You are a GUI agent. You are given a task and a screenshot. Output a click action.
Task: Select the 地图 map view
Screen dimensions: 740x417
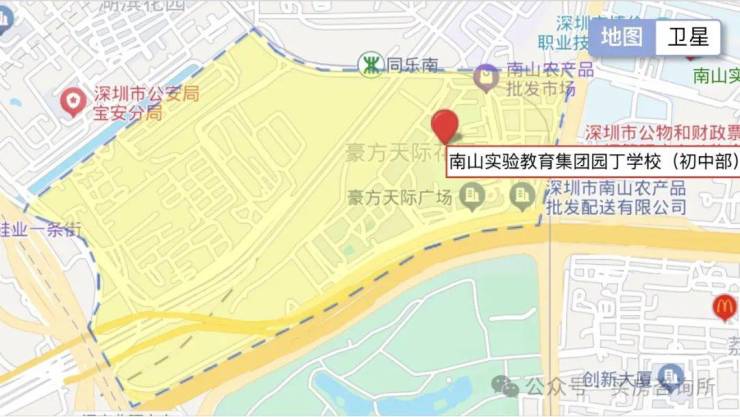coord(622,38)
